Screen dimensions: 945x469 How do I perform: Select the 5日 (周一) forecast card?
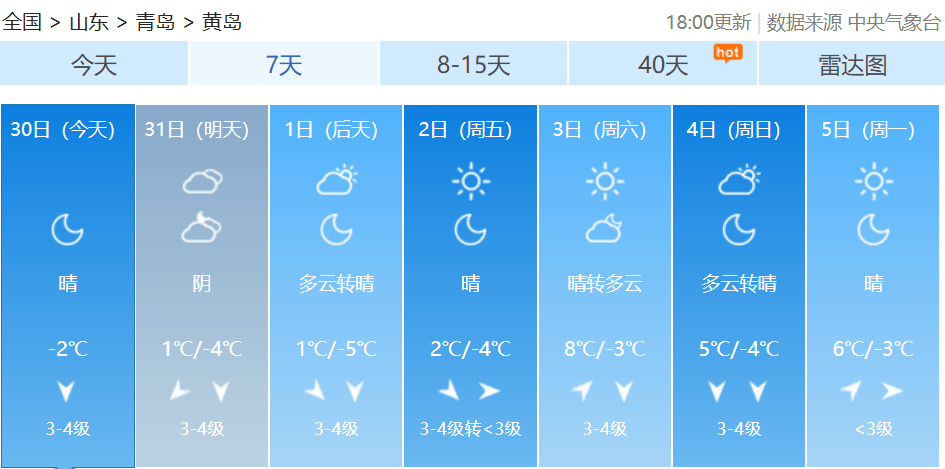coord(873,285)
